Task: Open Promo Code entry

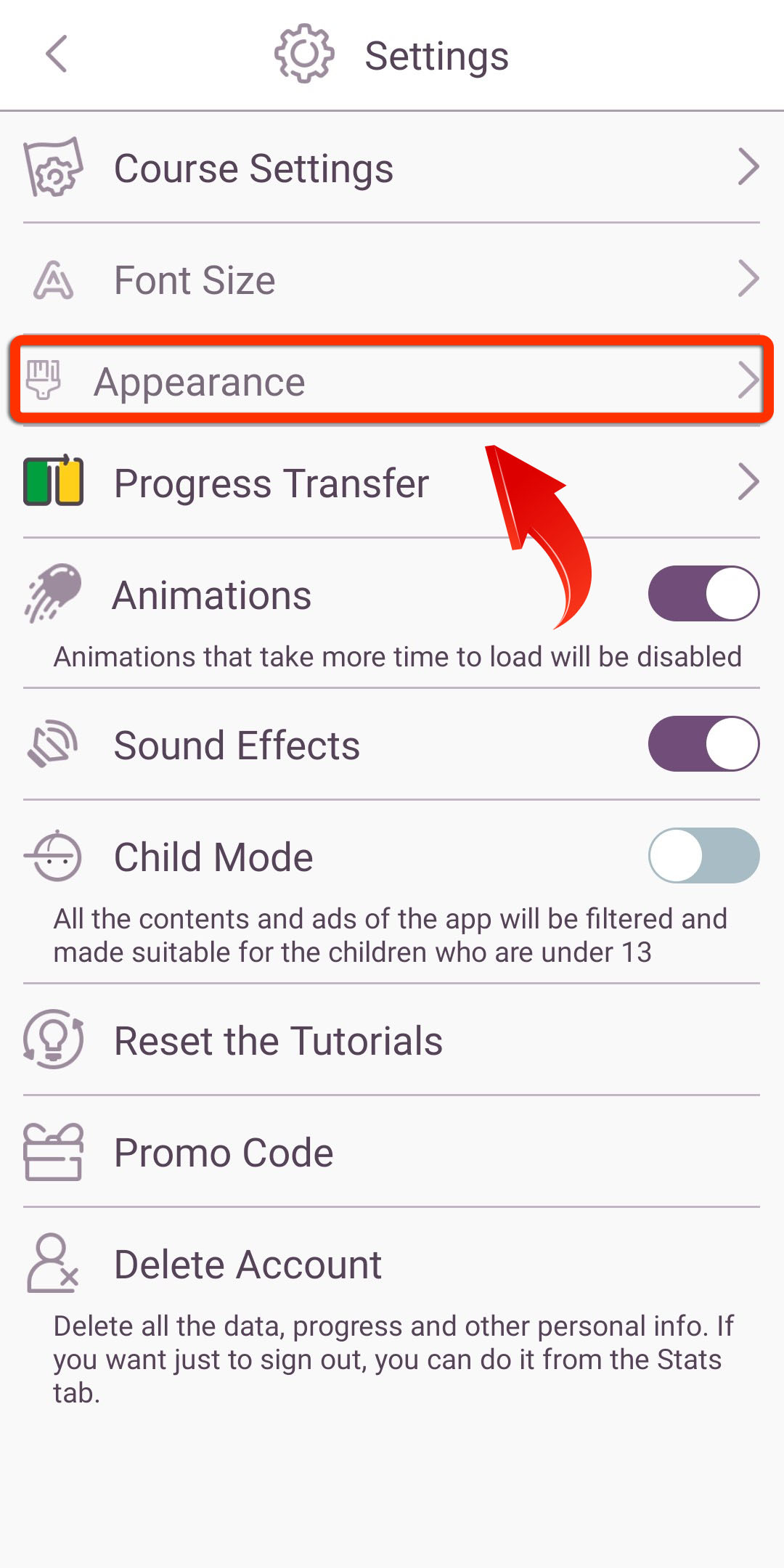Action: click(392, 1152)
